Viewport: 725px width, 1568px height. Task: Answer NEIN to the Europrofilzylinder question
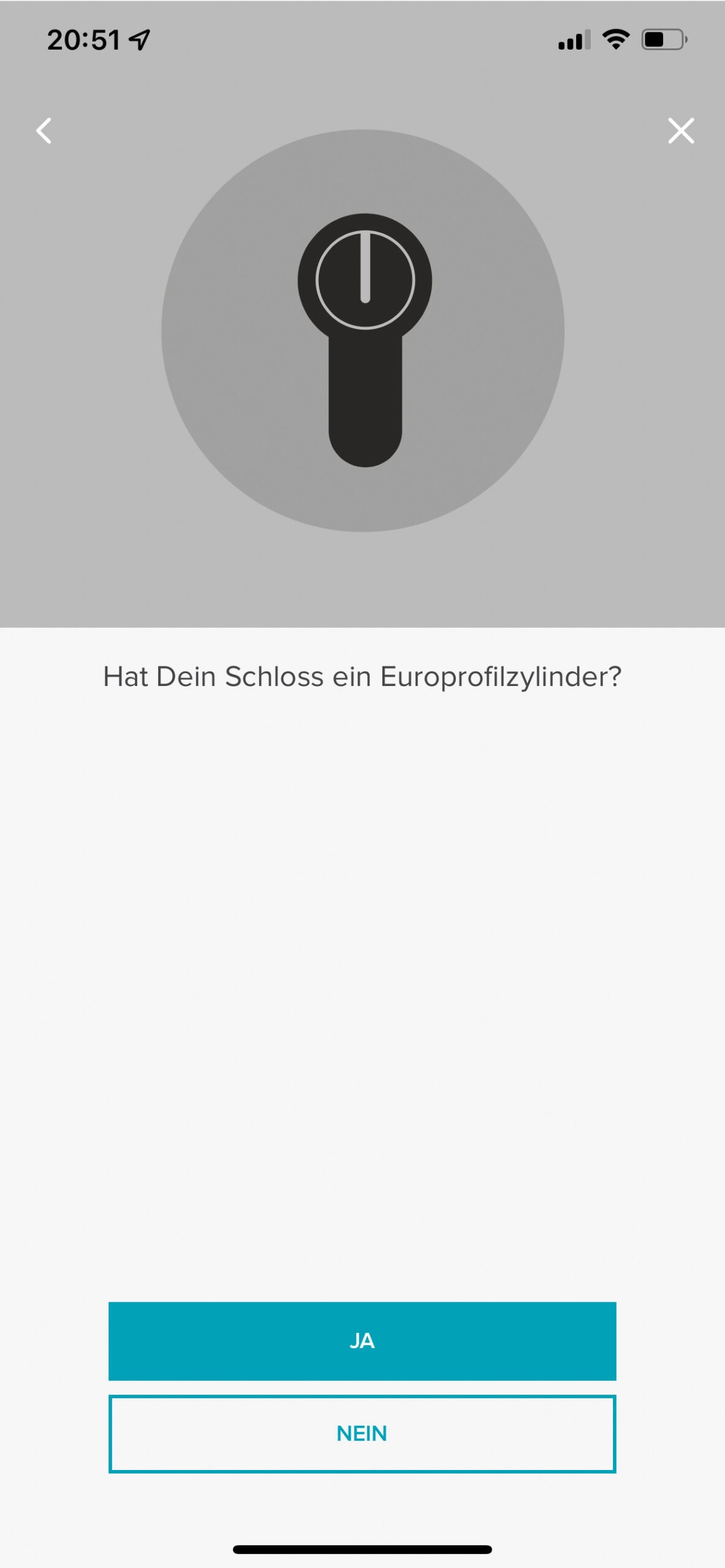click(362, 1433)
